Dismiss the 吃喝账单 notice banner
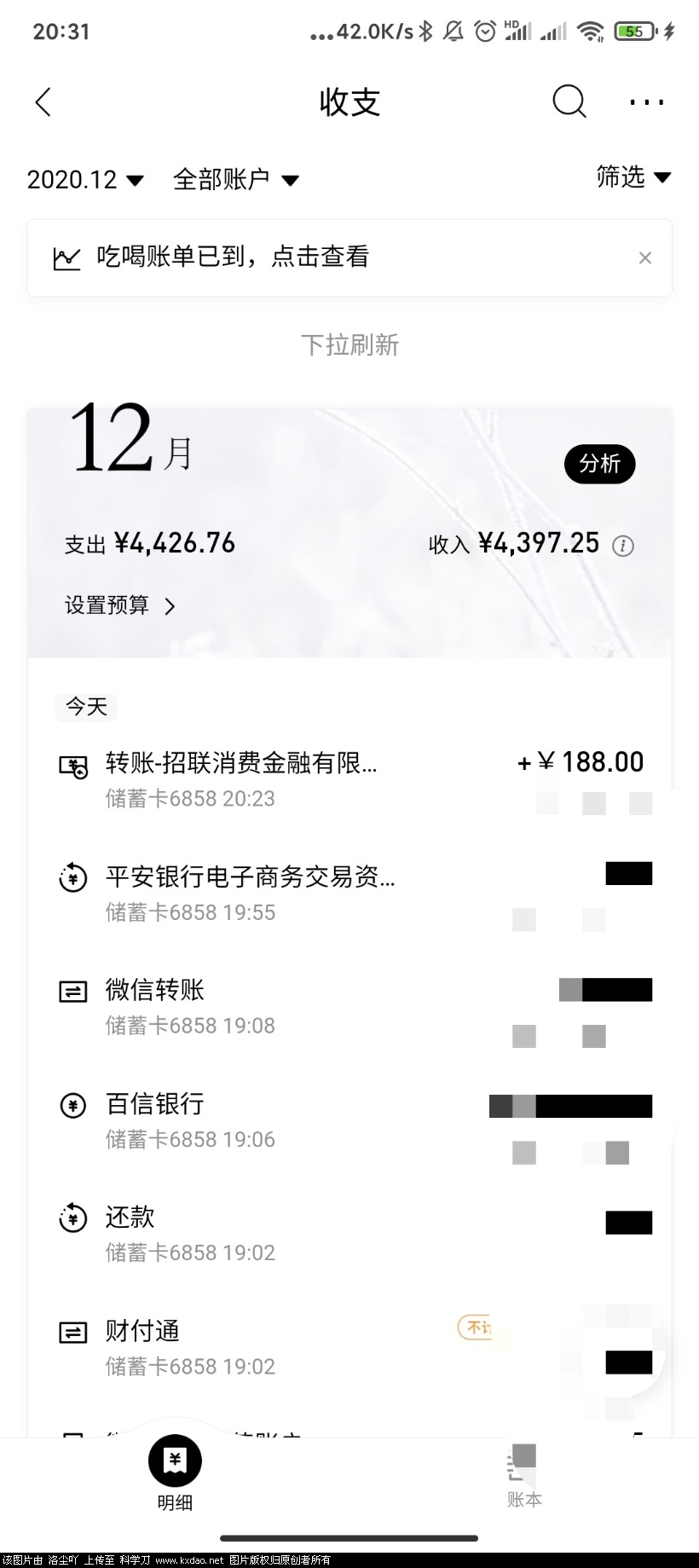This screenshot has width=699, height=1568. pyautogui.click(x=645, y=257)
